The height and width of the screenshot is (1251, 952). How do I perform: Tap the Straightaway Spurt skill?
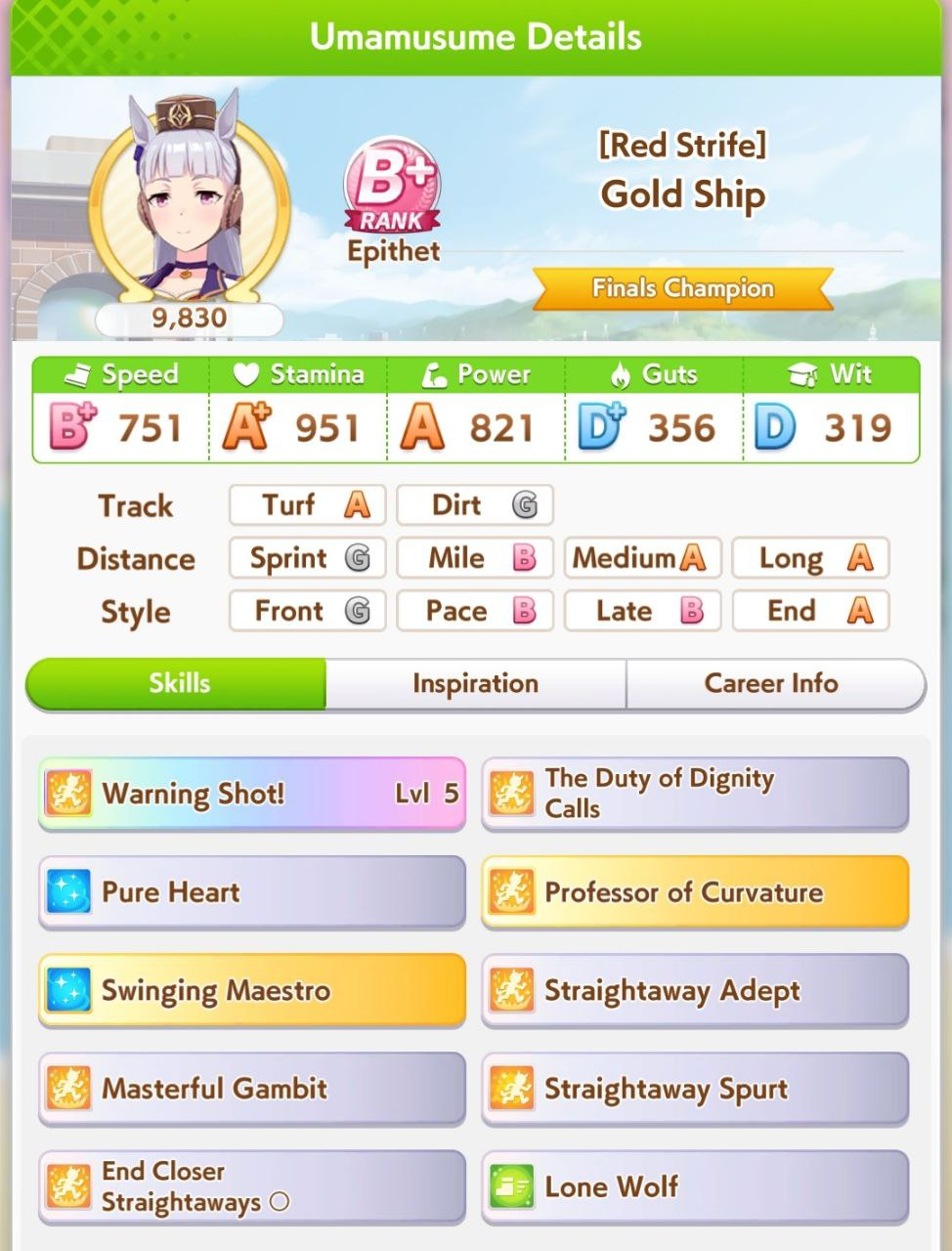click(x=695, y=1088)
